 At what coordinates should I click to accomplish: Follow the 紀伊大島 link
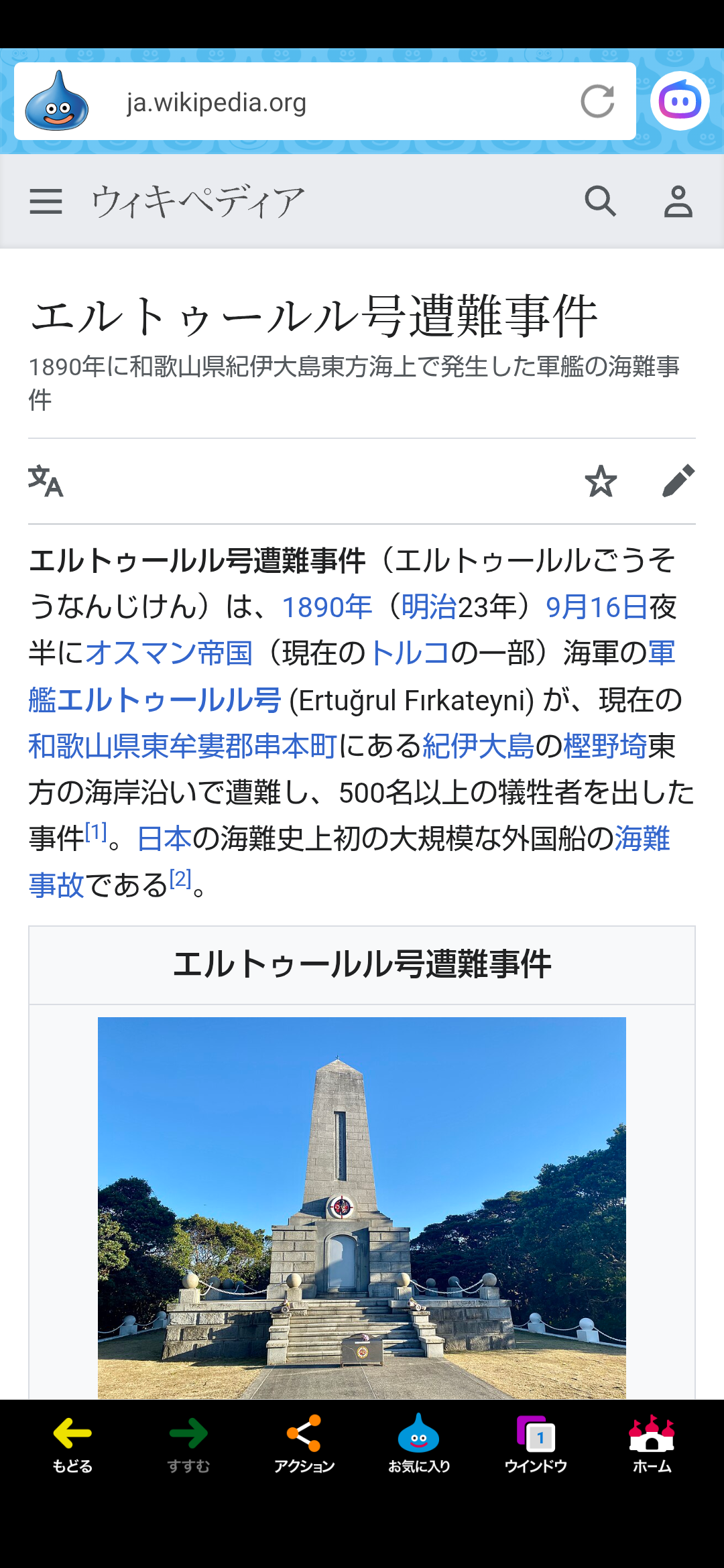pos(478,746)
